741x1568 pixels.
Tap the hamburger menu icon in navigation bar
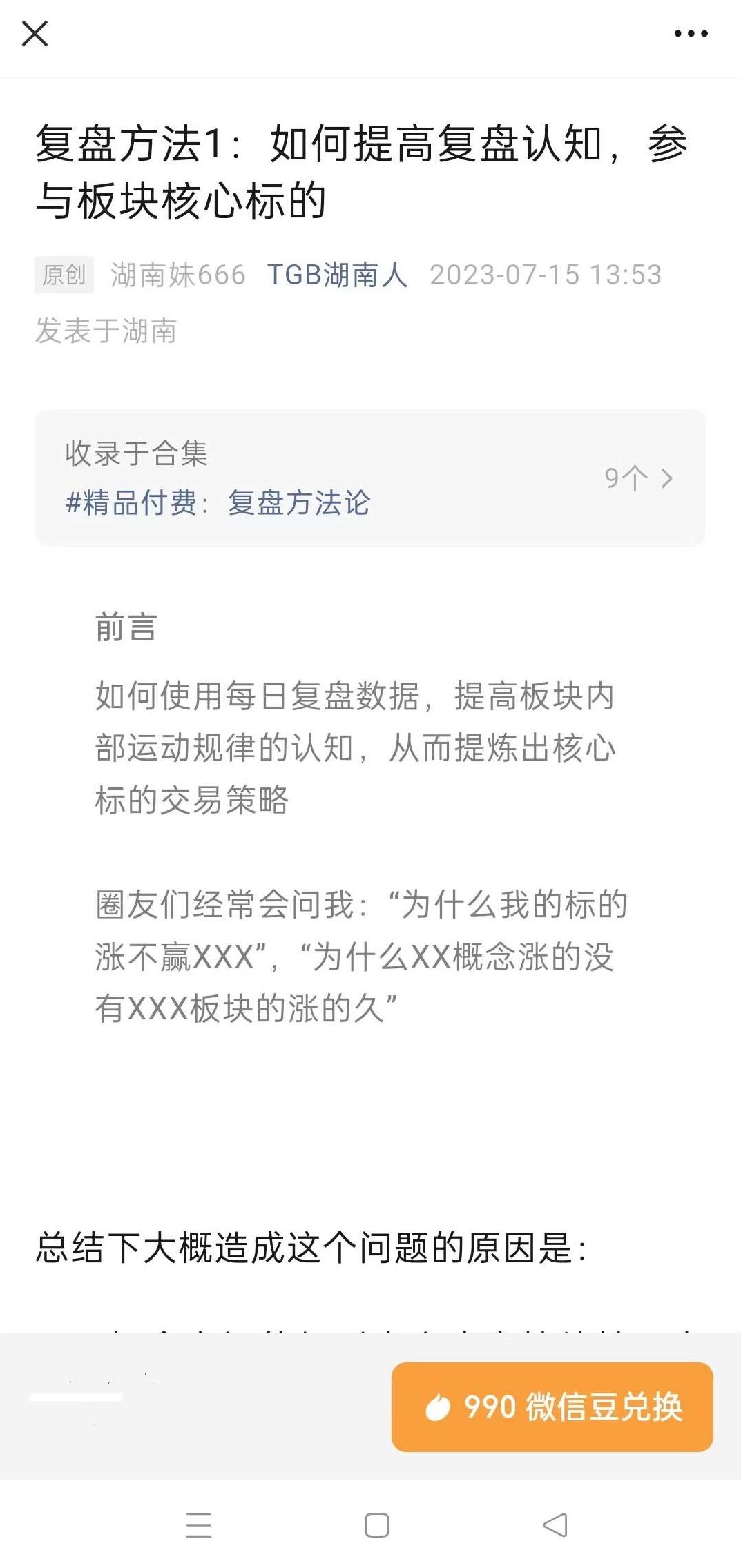pyautogui.click(x=198, y=1525)
